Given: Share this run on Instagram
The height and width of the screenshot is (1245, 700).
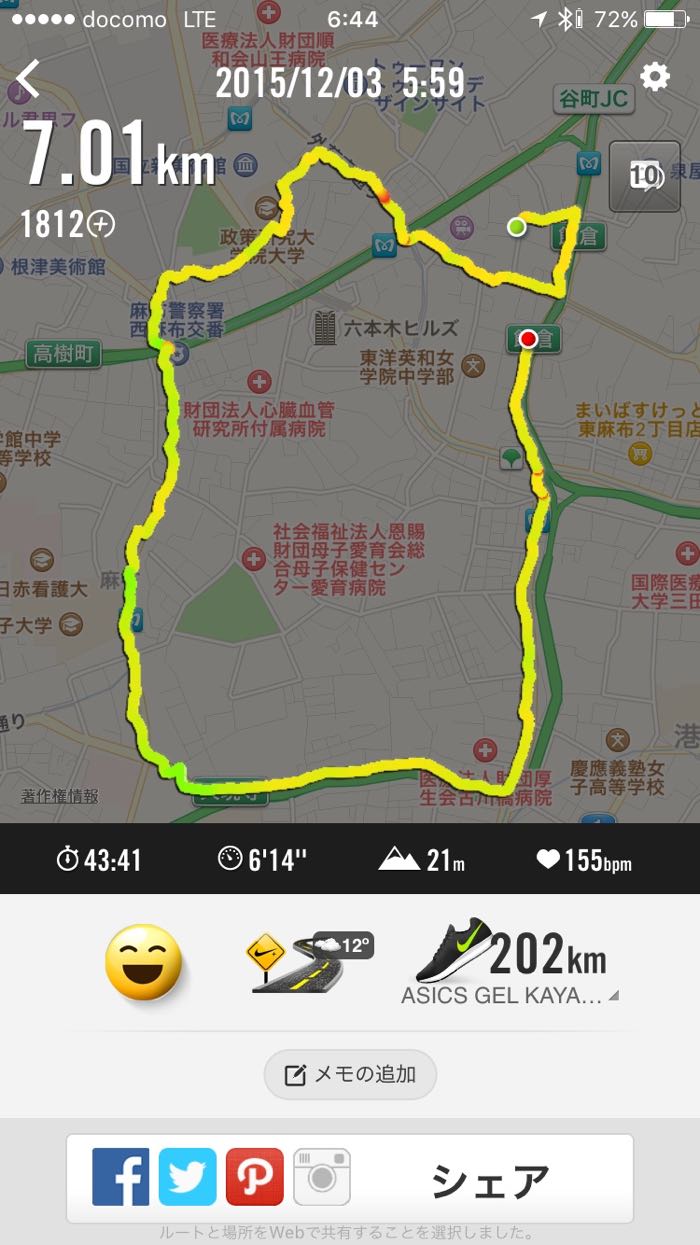Looking at the screenshot, I should coord(321,1177).
